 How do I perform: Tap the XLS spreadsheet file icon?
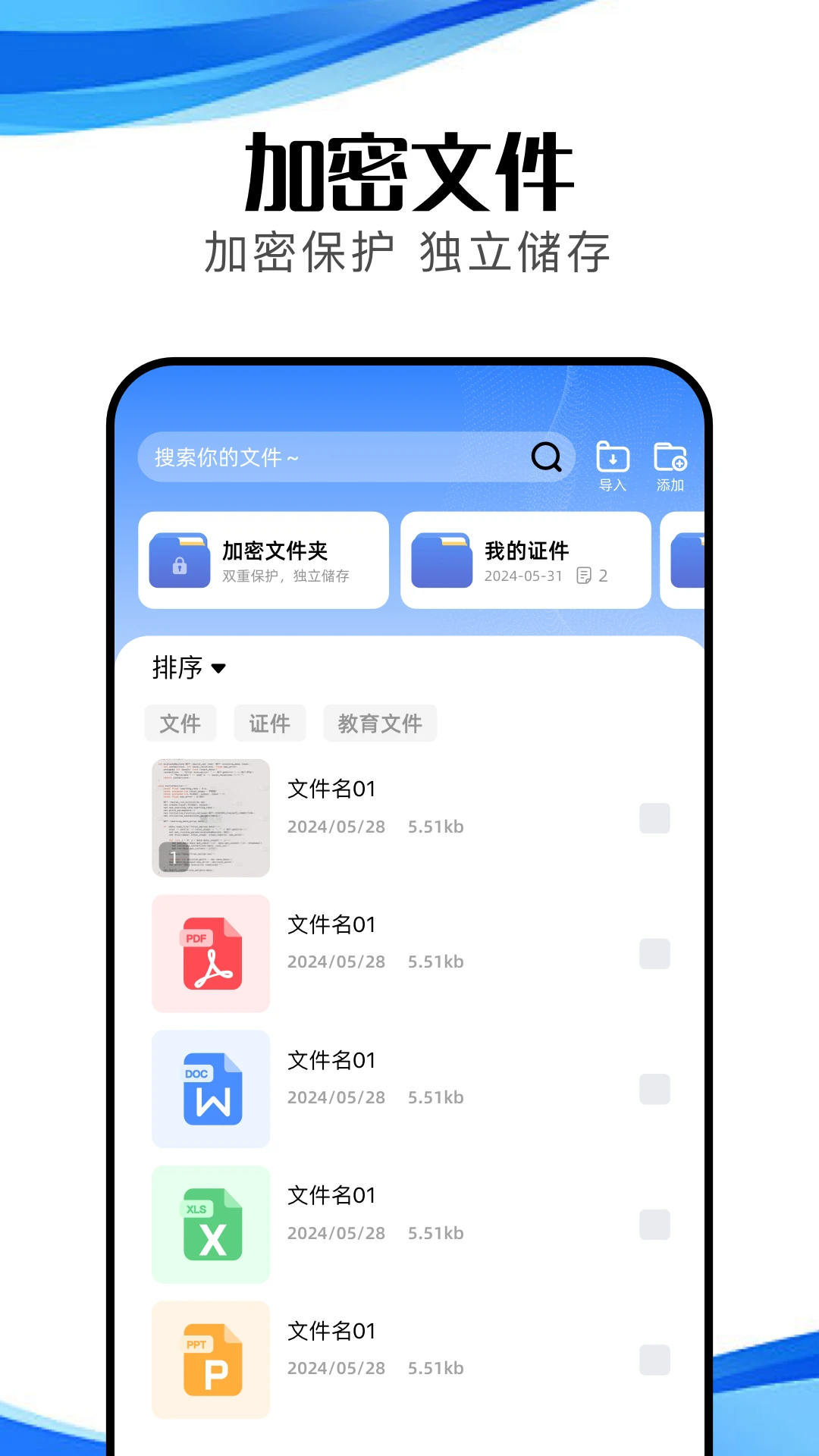pyautogui.click(x=211, y=1225)
